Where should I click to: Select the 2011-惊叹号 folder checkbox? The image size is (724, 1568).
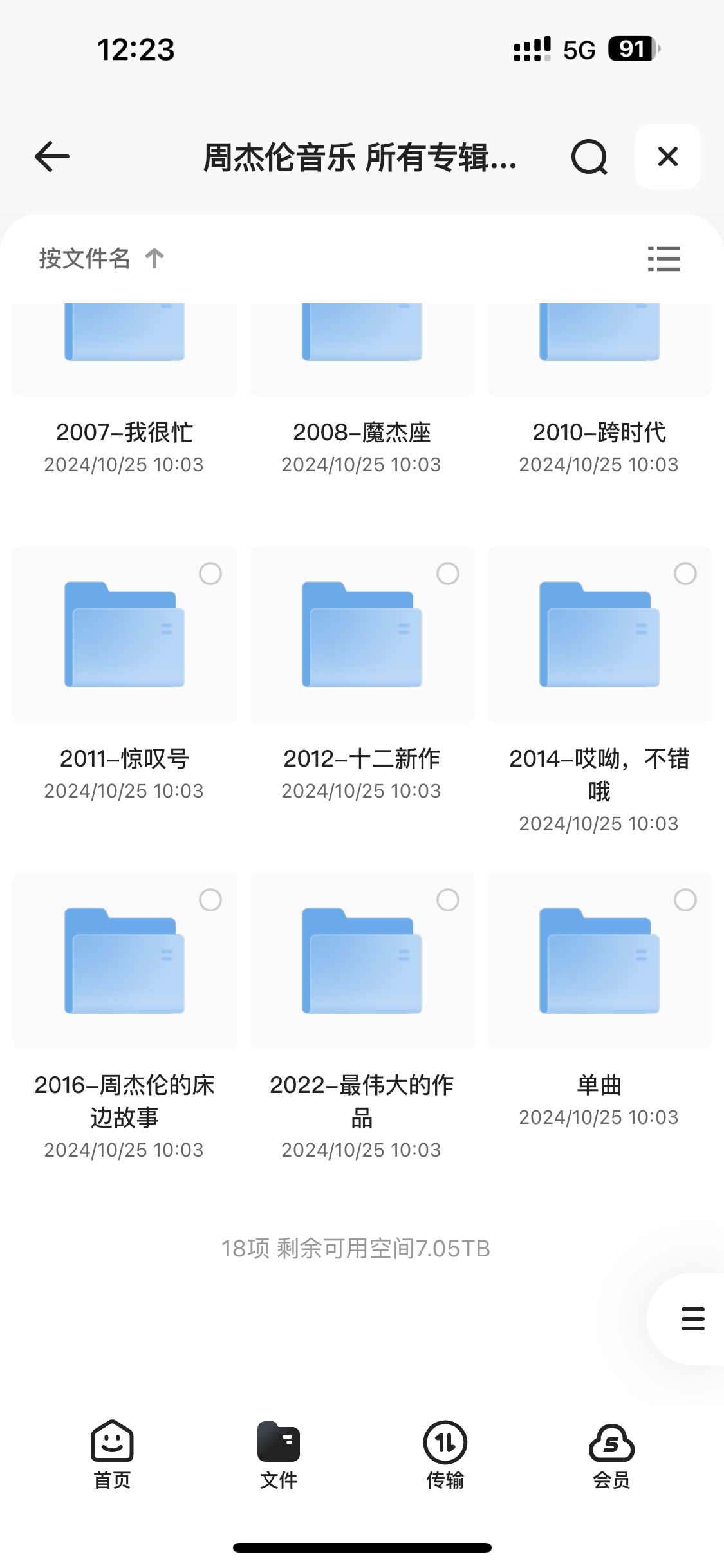pyautogui.click(x=211, y=573)
